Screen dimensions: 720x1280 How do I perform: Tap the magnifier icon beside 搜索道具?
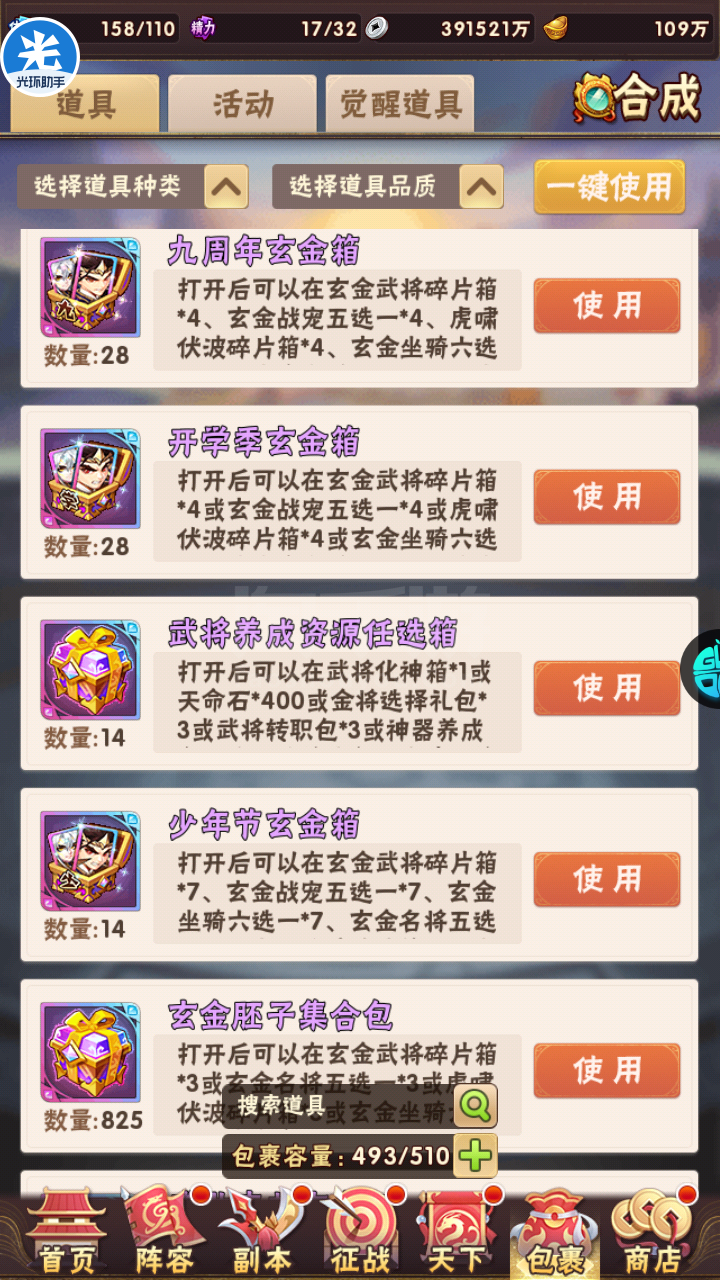[476, 1106]
